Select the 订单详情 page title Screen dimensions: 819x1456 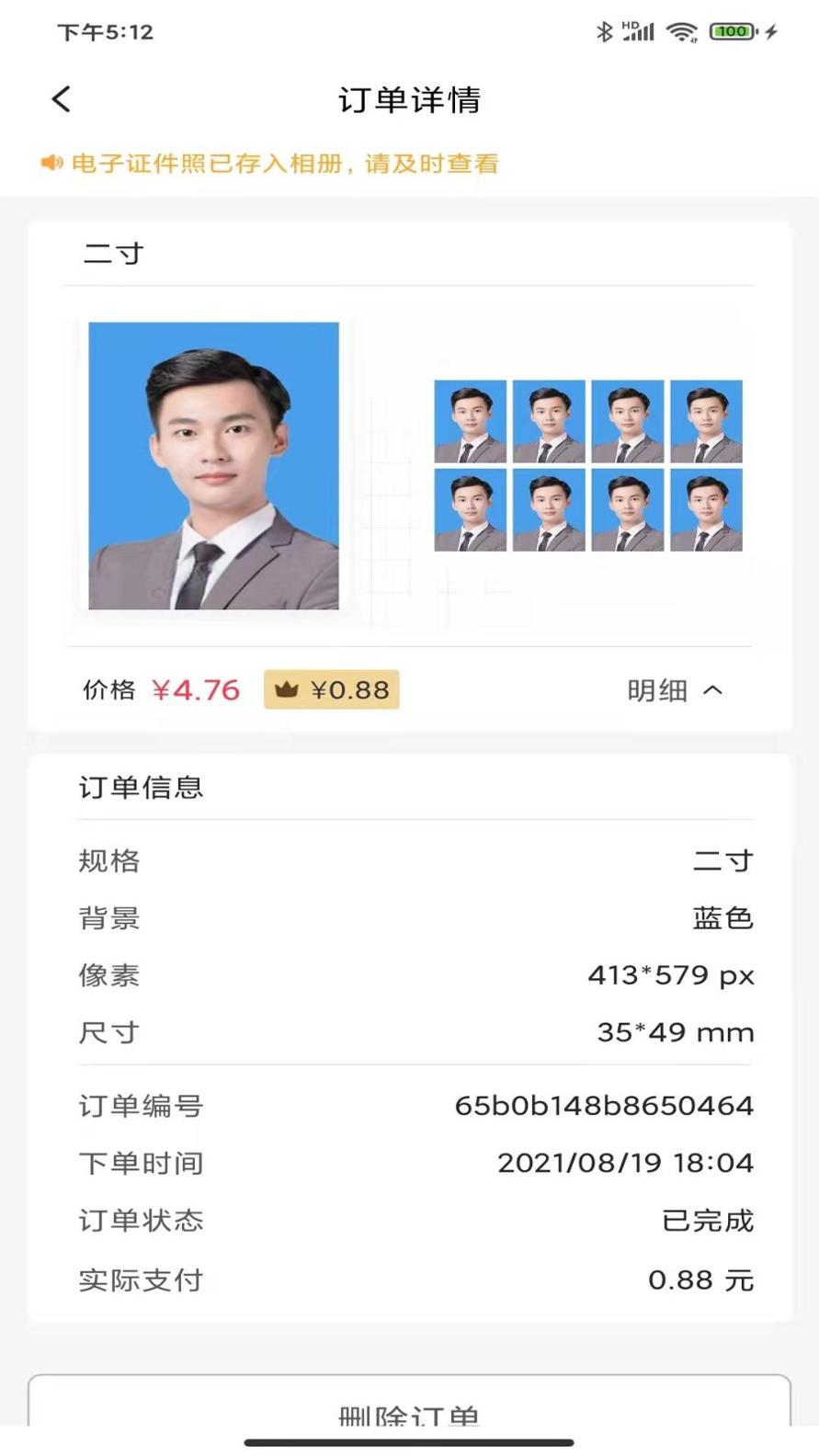point(409,99)
